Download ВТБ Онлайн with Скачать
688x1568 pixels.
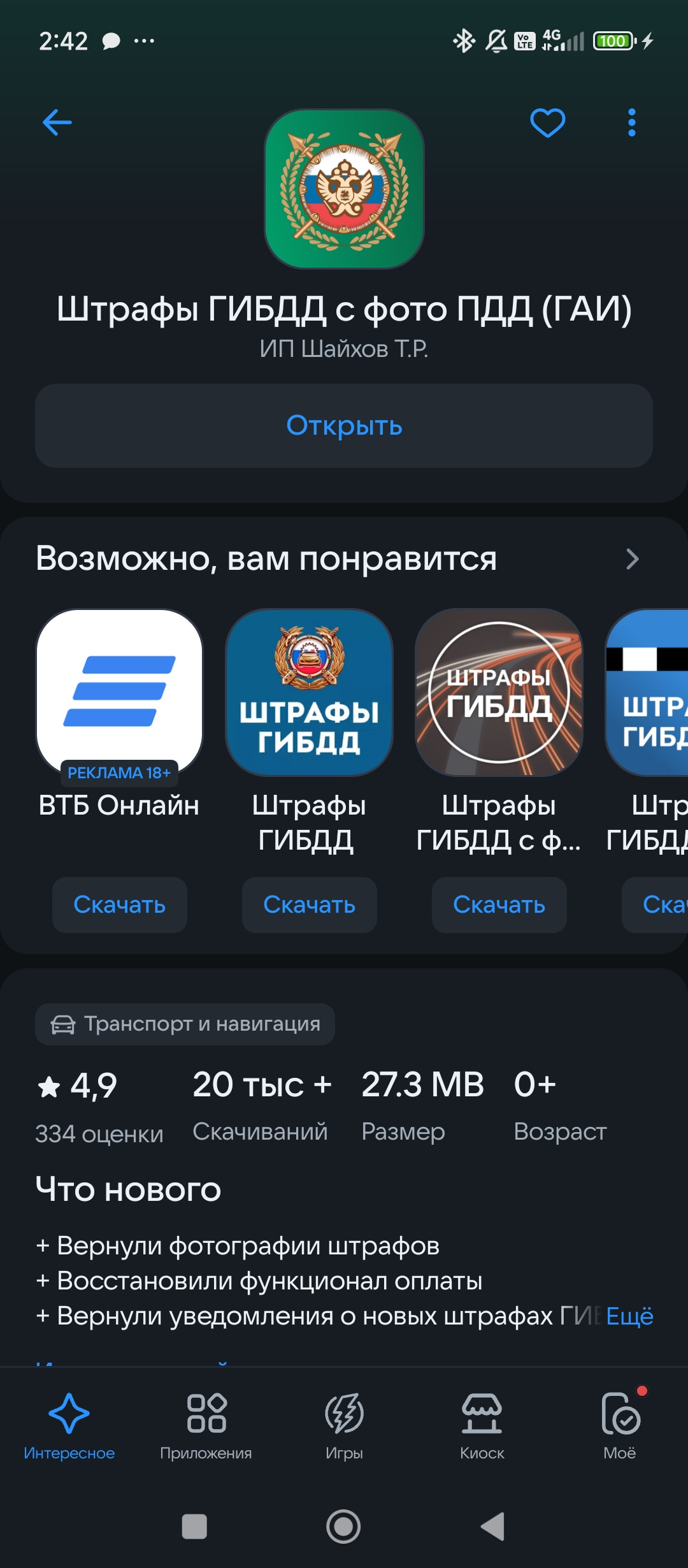tap(119, 904)
